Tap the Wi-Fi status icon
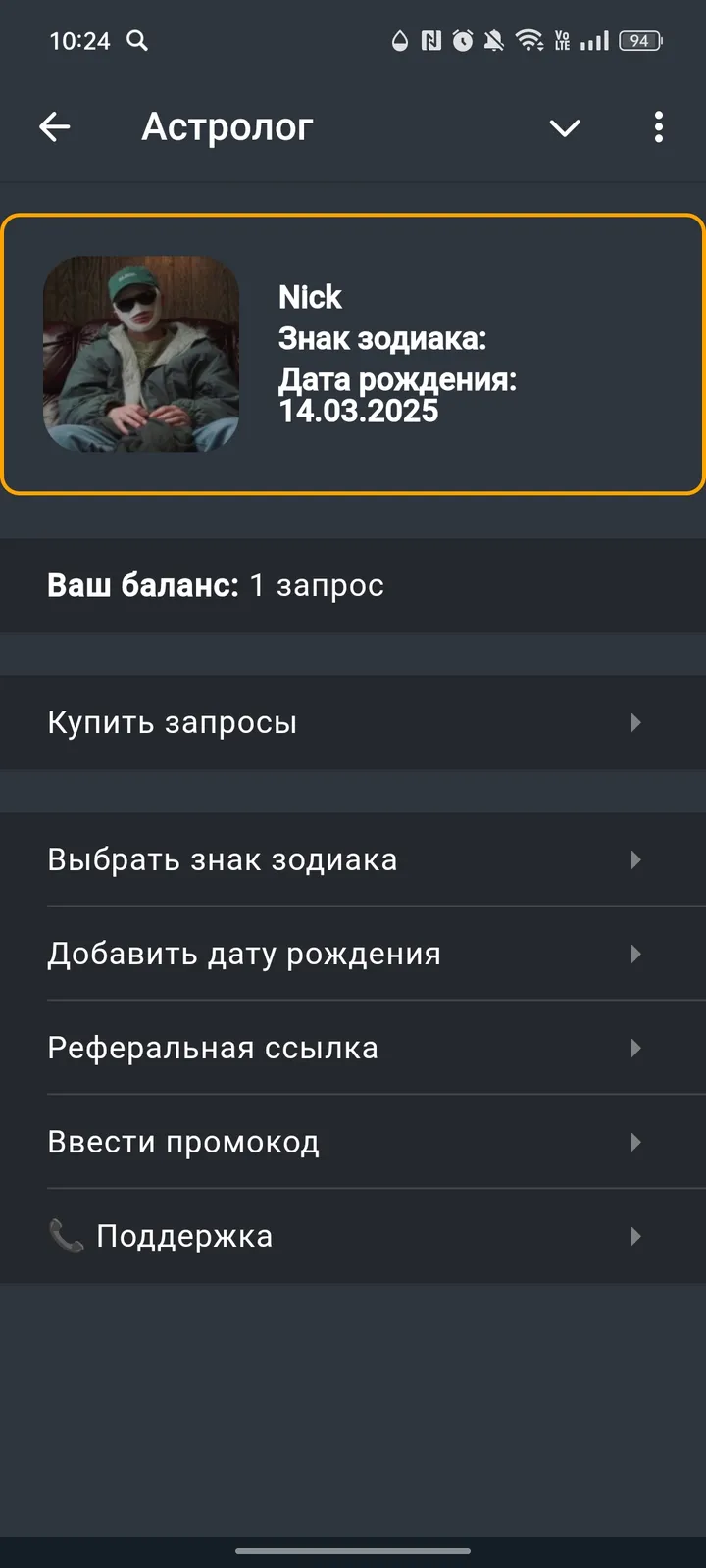This screenshot has height=1568, width=706. [x=530, y=42]
